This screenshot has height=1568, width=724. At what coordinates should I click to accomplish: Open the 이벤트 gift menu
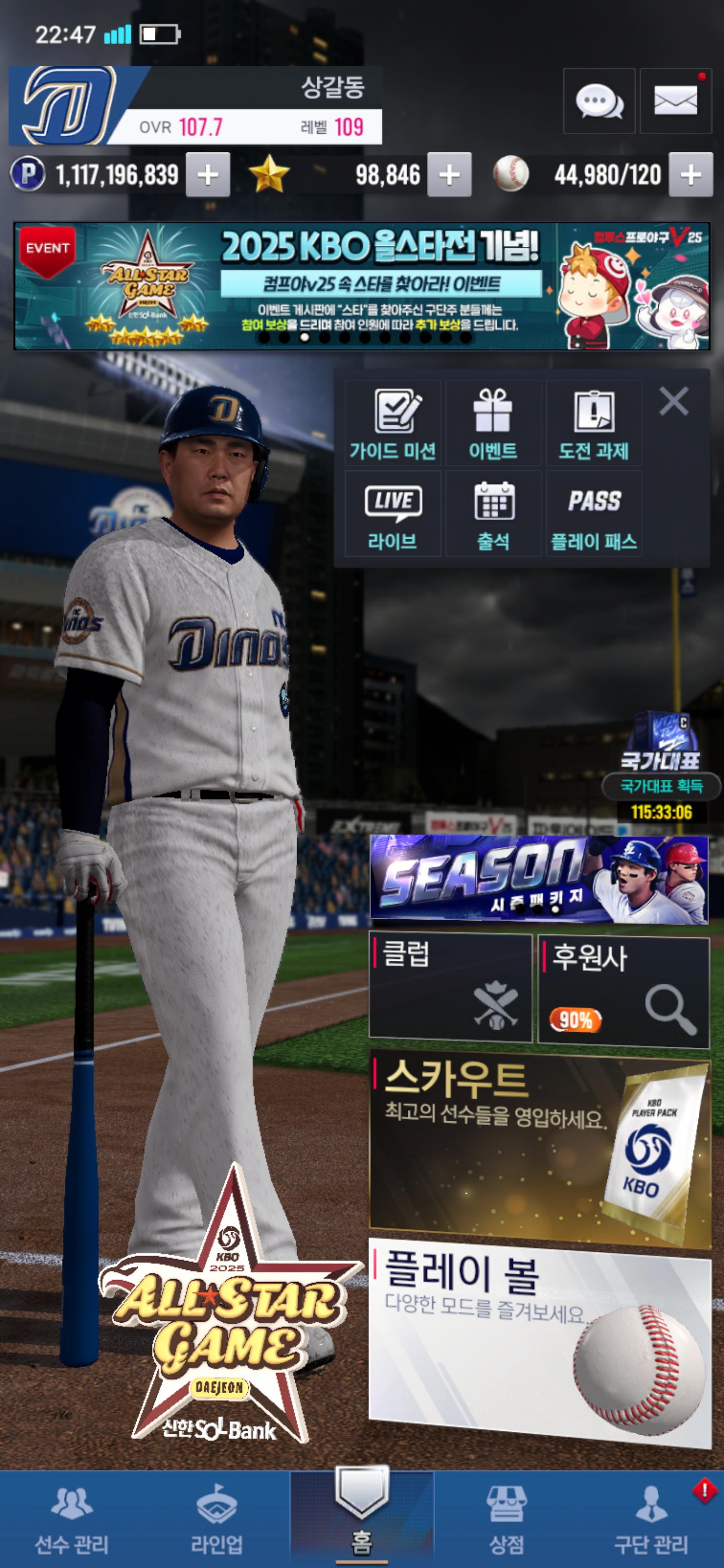click(493, 424)
